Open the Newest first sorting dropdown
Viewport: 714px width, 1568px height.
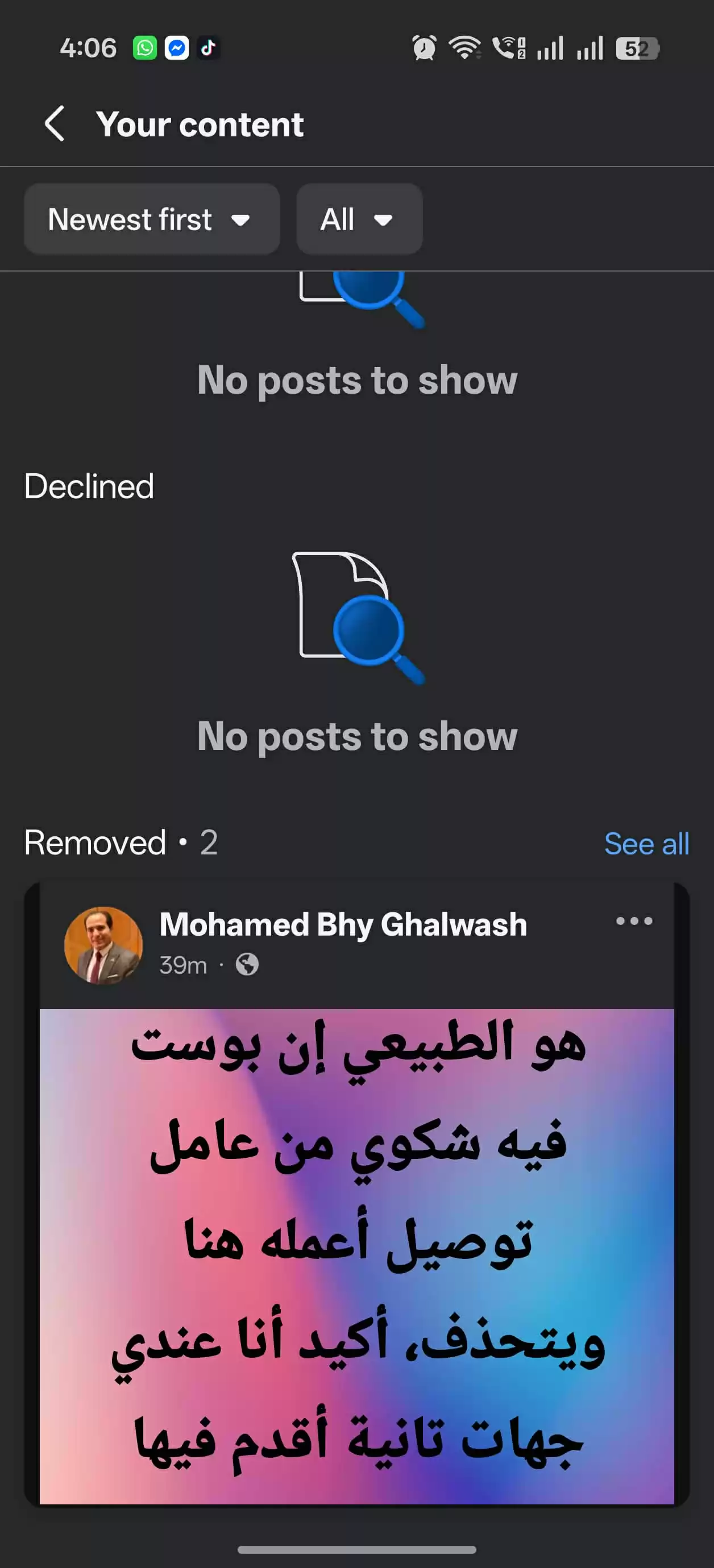coord(151,219)
